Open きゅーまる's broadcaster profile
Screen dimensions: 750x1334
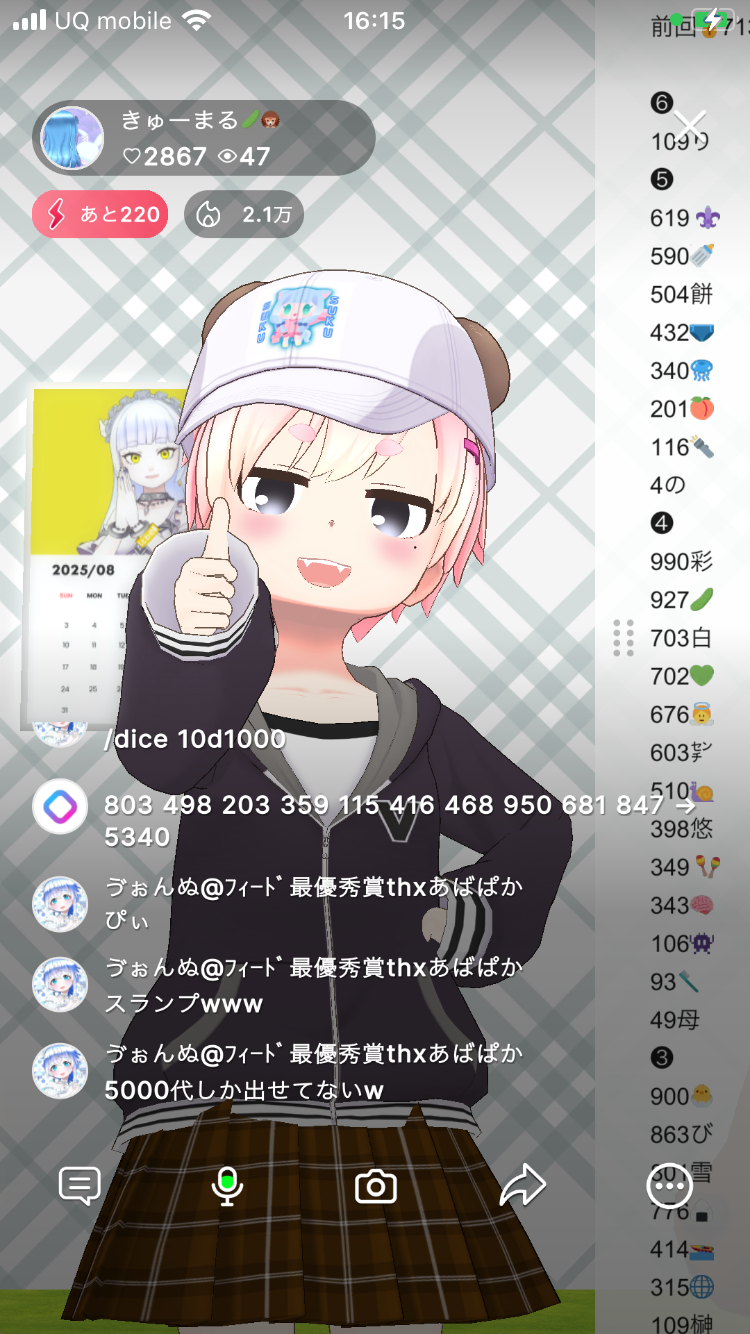pos(73,138)
